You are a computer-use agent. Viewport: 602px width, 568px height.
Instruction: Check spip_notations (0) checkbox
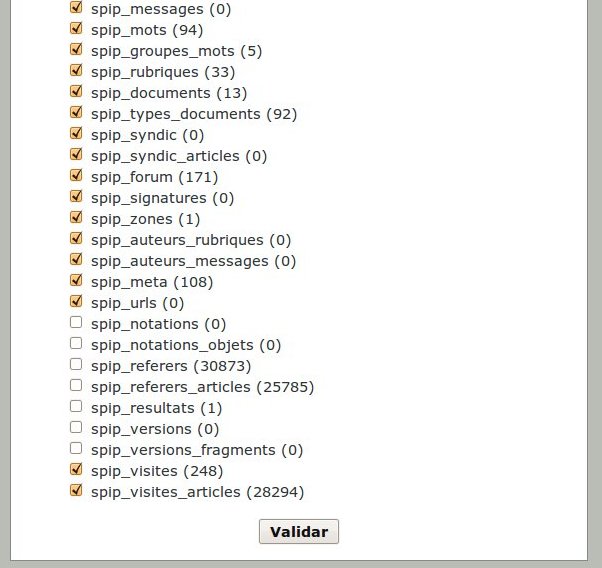[x=76, y=323]
